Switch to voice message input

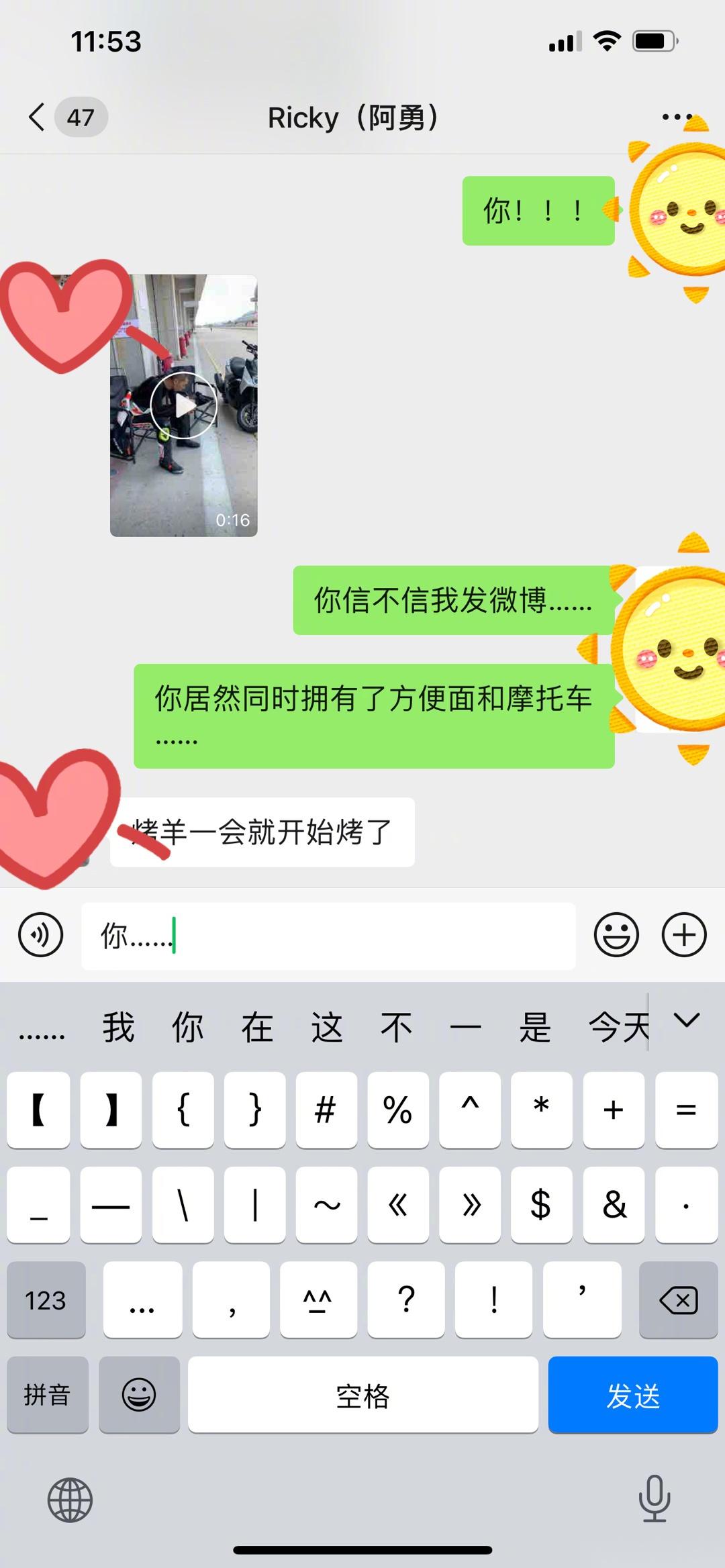(x=40, y=934)
